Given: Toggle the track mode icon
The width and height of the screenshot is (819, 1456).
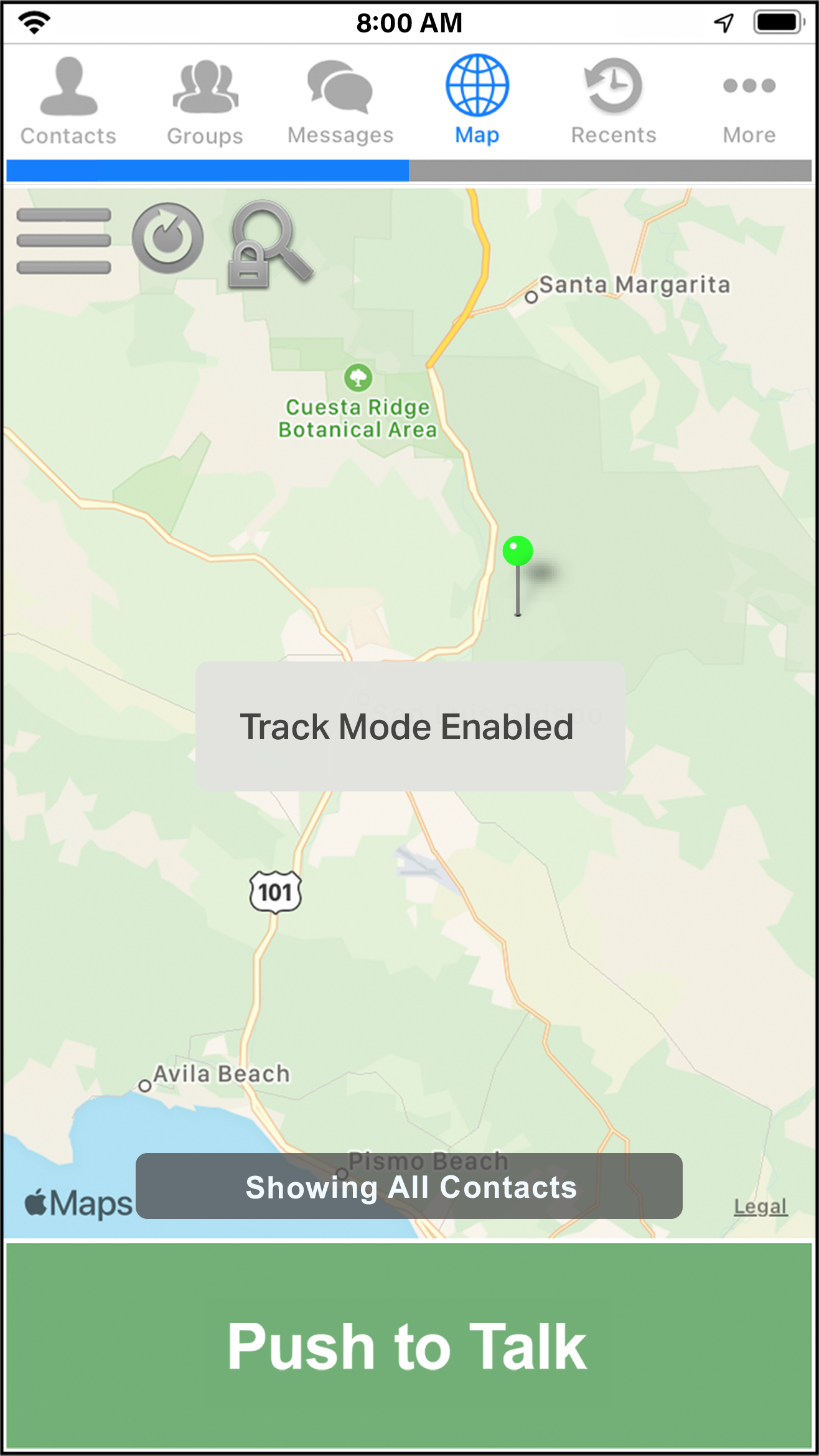Looking at the screenshot, I should tap(167, 238).
